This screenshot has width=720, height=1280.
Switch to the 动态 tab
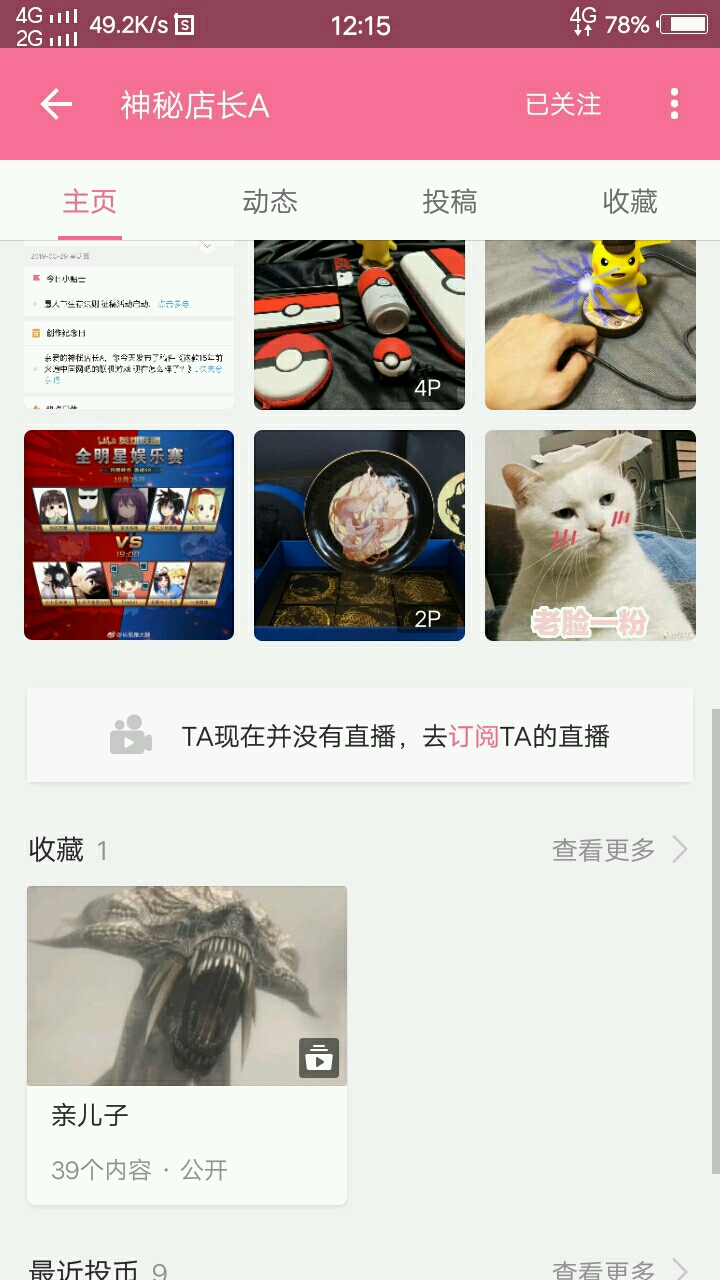click(270, 201)
